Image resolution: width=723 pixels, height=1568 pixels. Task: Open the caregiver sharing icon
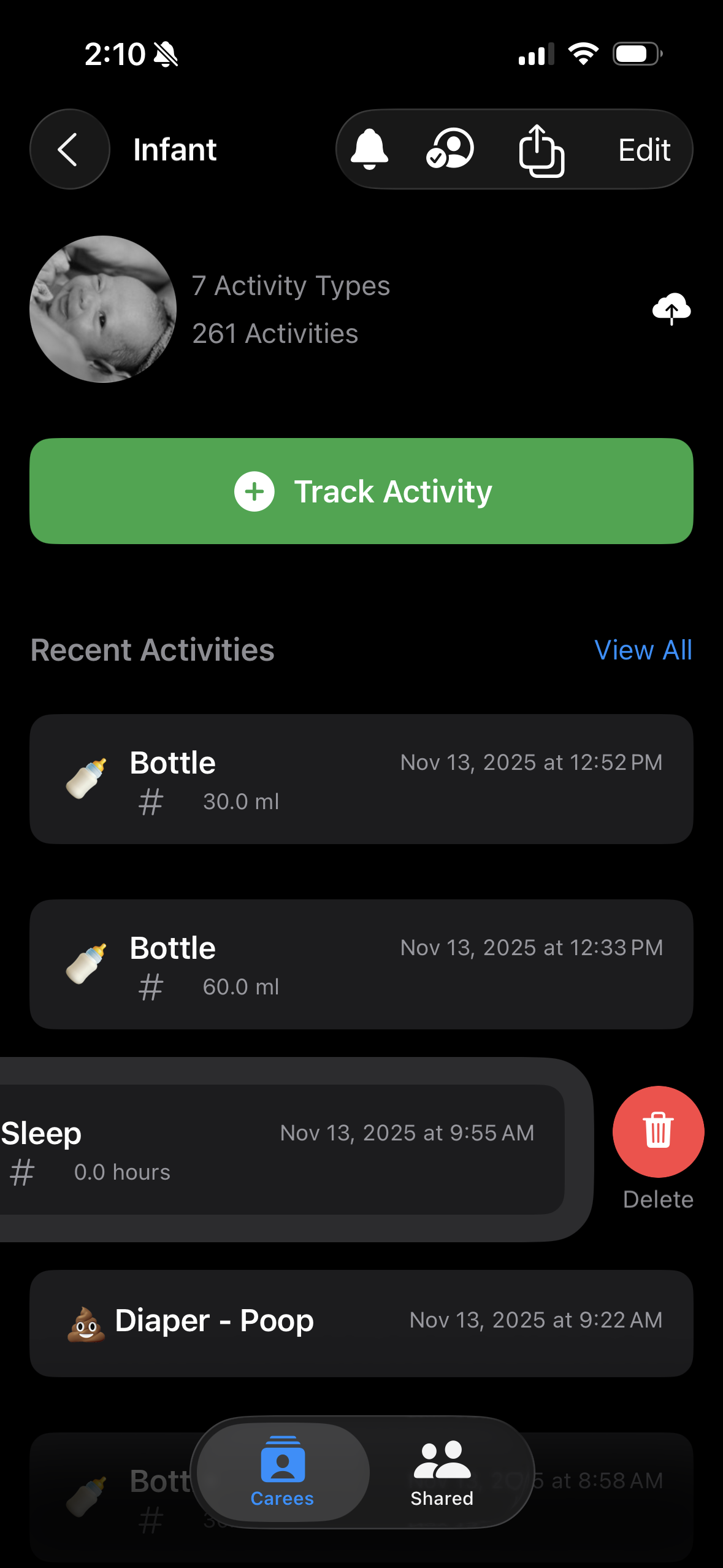[450, 149]
